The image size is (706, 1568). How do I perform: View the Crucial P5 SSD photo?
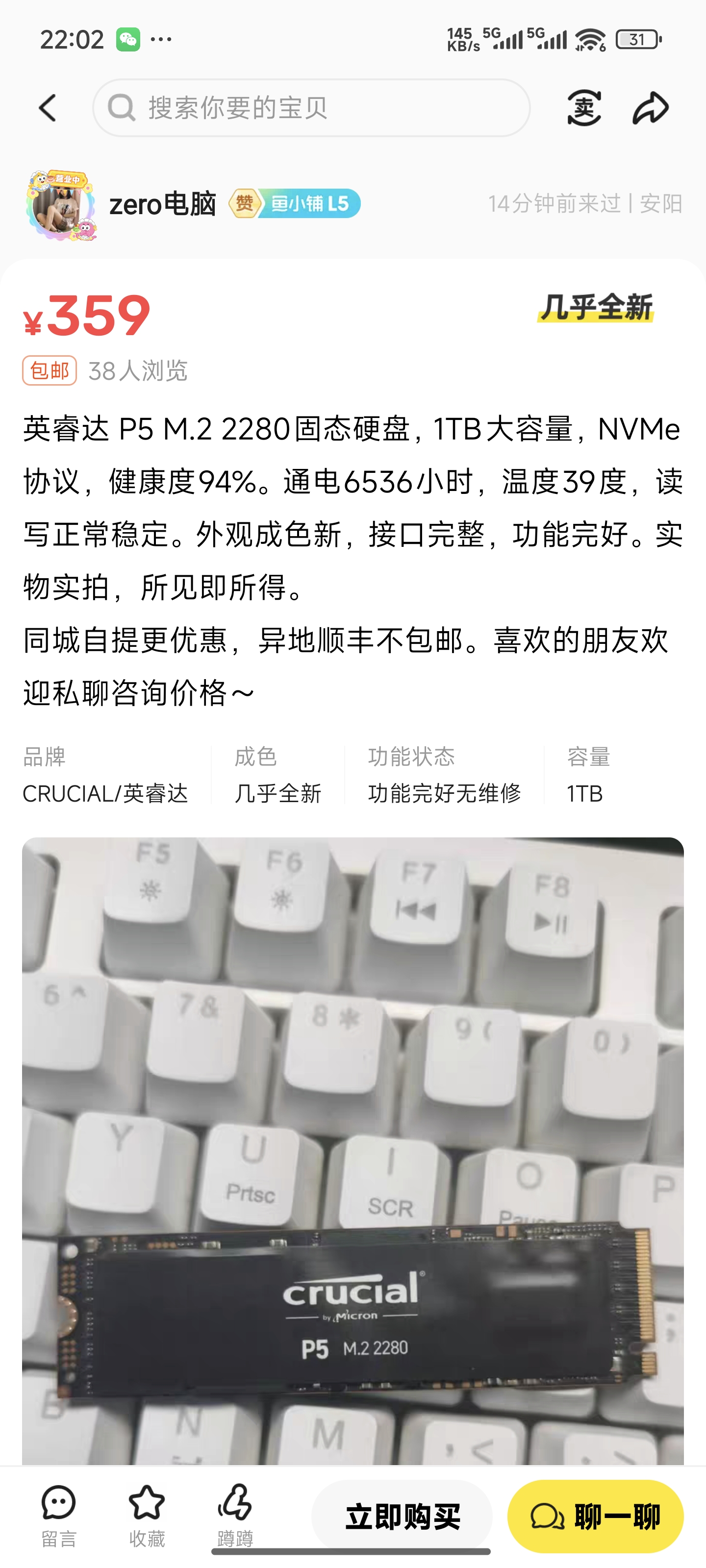coord(353,1151)
